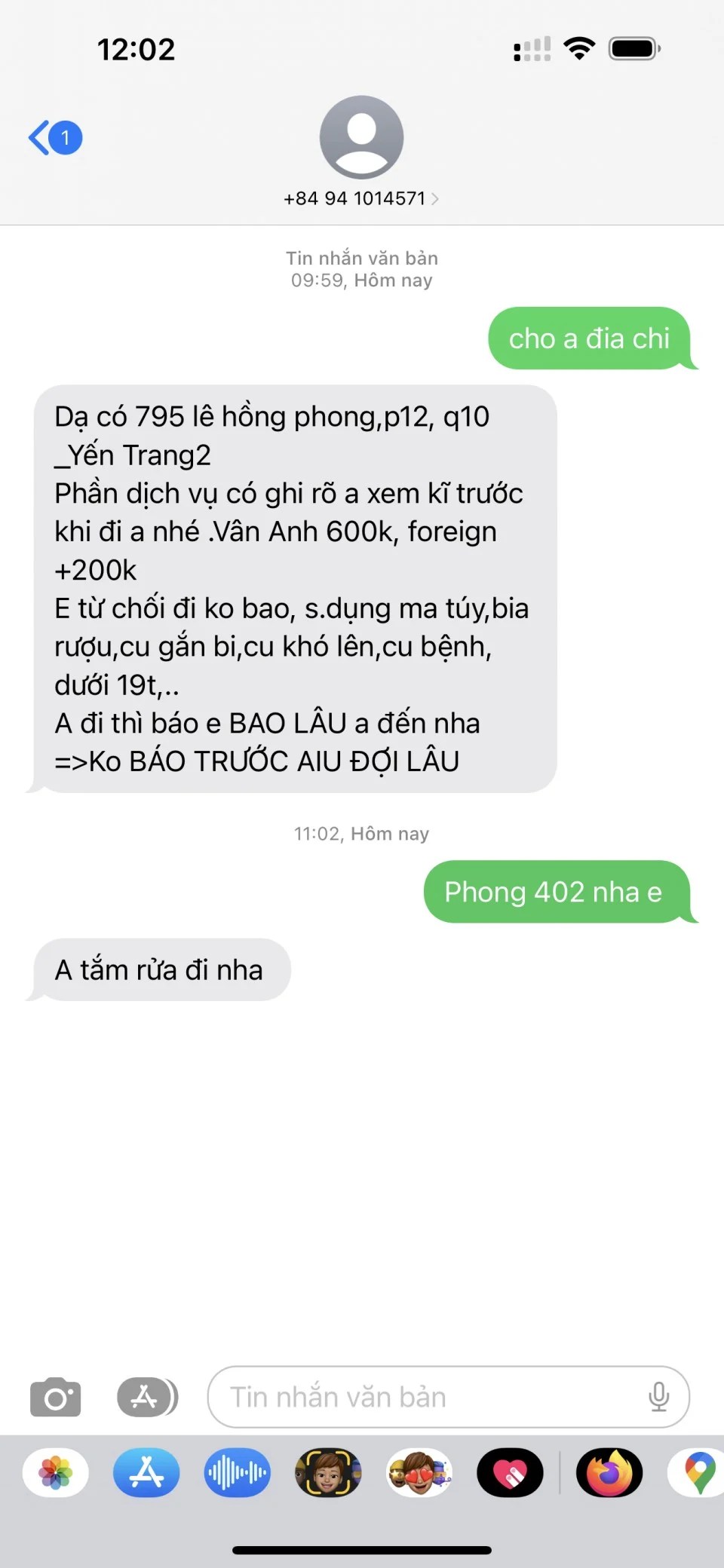724x1568 pixels.
Task: Toggle the App Store apps drawer
Action: [147, 1397]
